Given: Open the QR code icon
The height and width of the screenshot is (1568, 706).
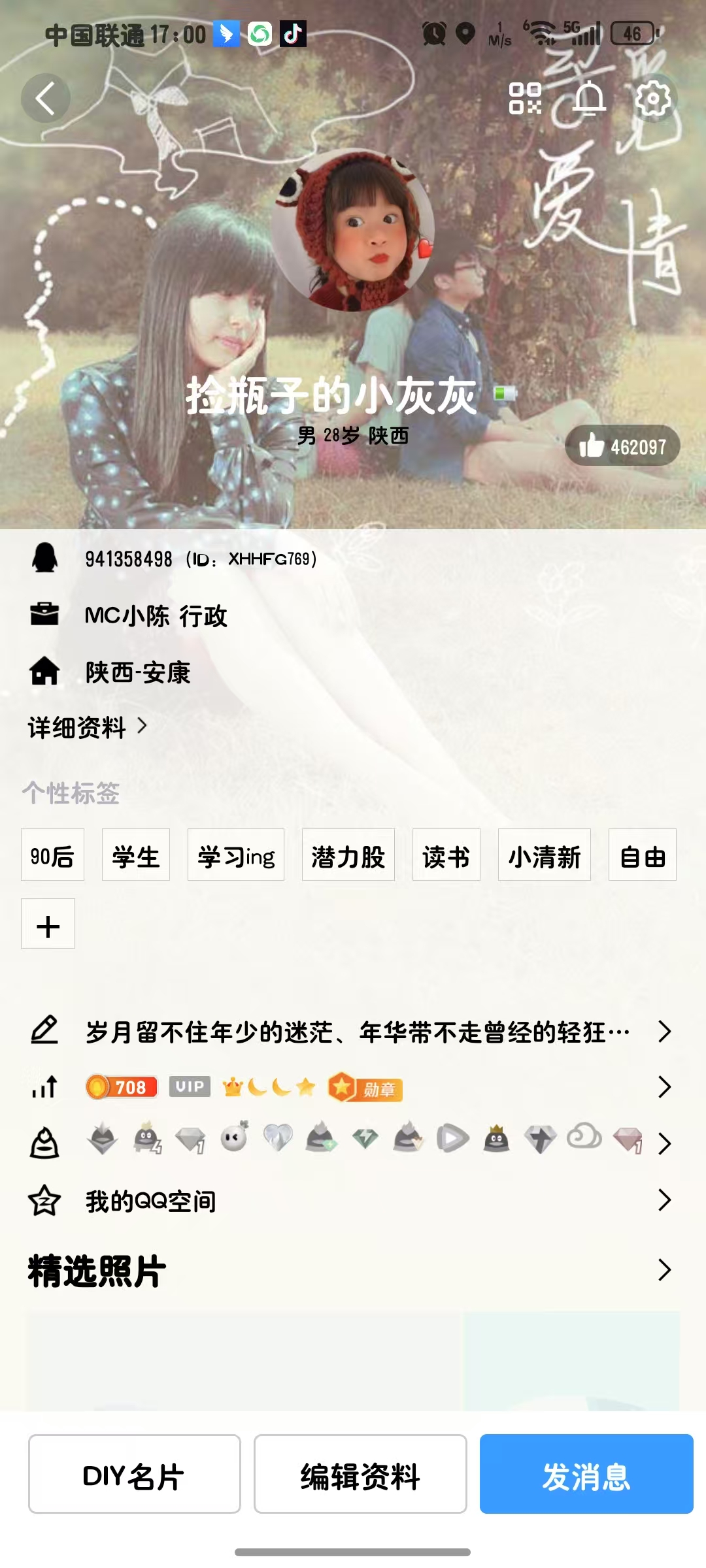Looking at the screenshot, I should (526, 99).
